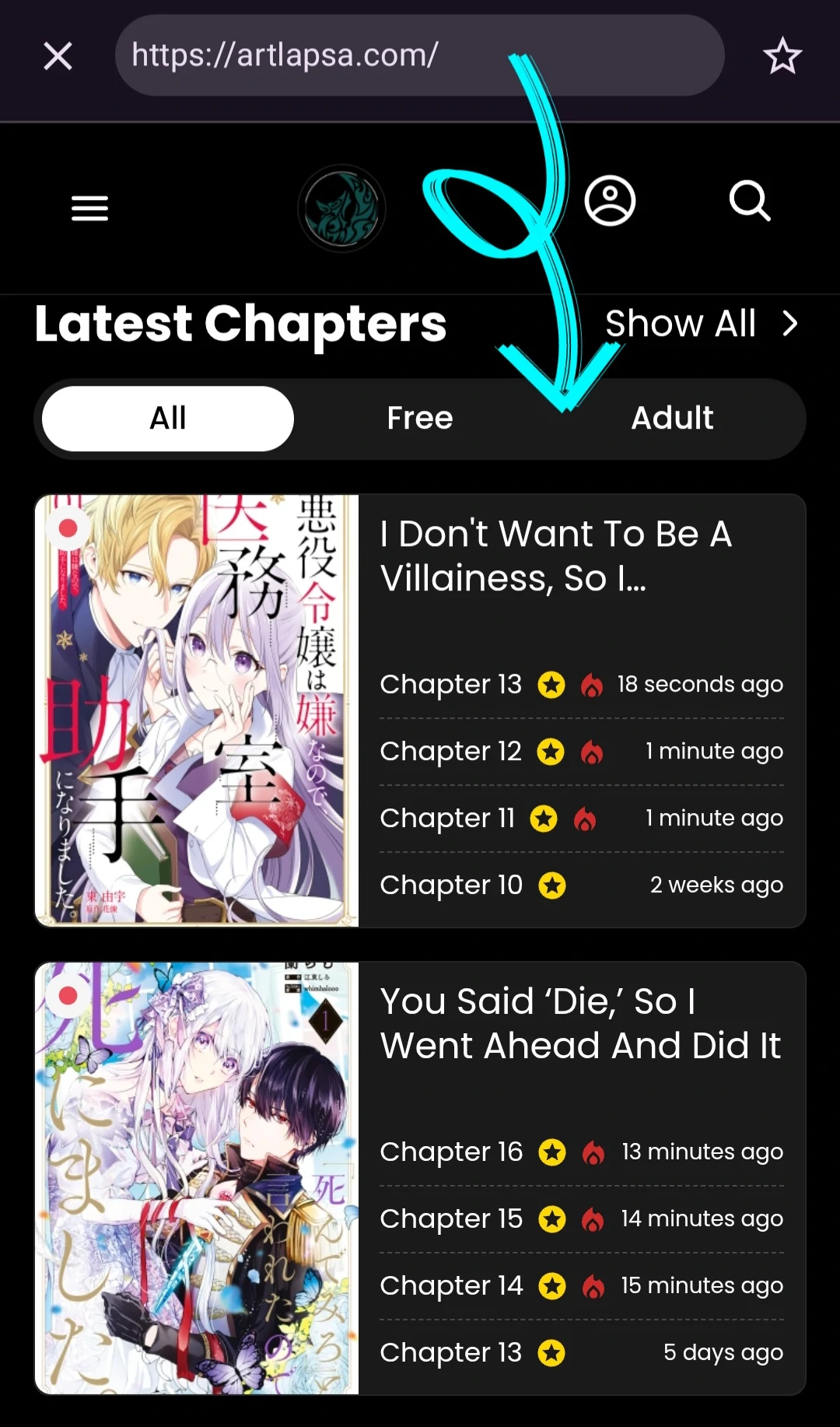Bookmark this page with the star

782,56
